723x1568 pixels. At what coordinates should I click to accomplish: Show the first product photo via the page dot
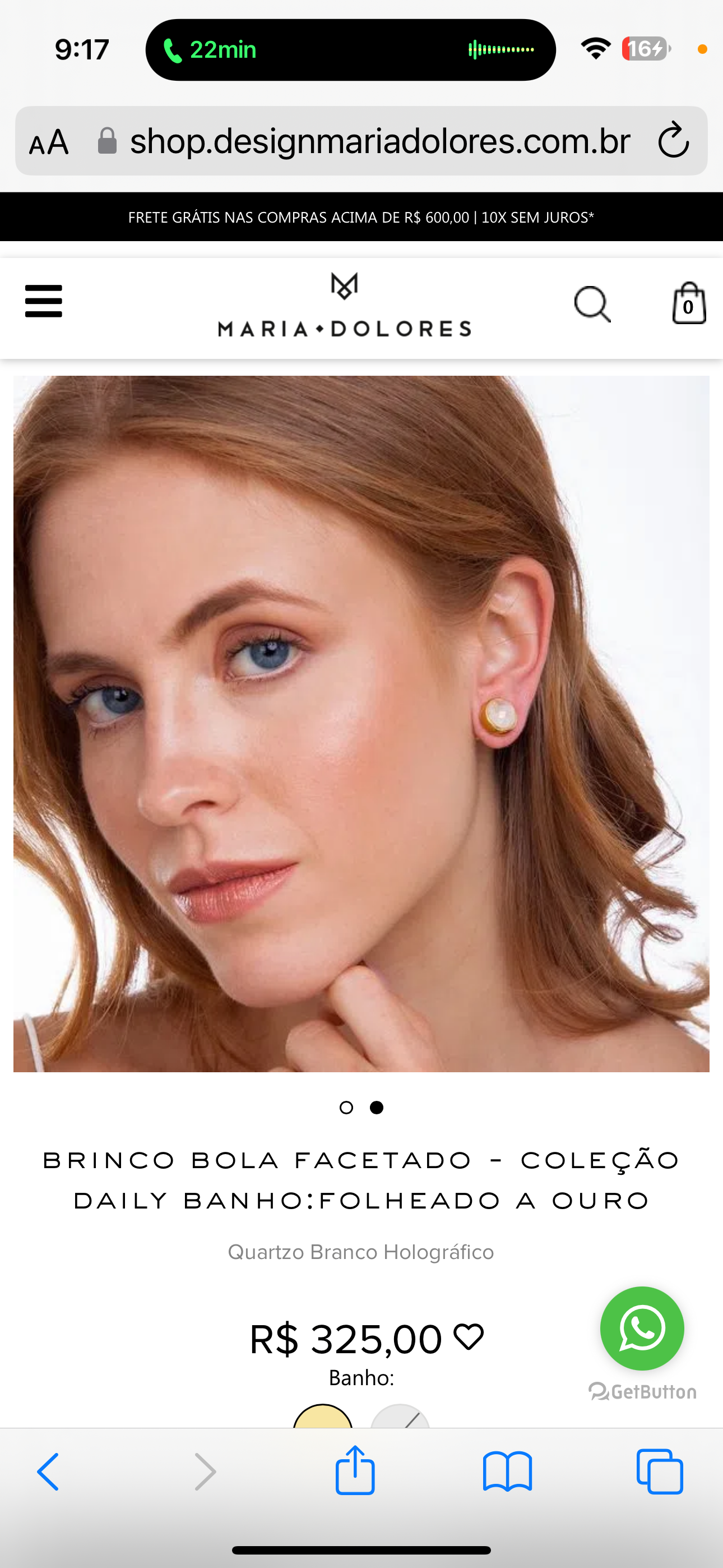point(346,1107)
